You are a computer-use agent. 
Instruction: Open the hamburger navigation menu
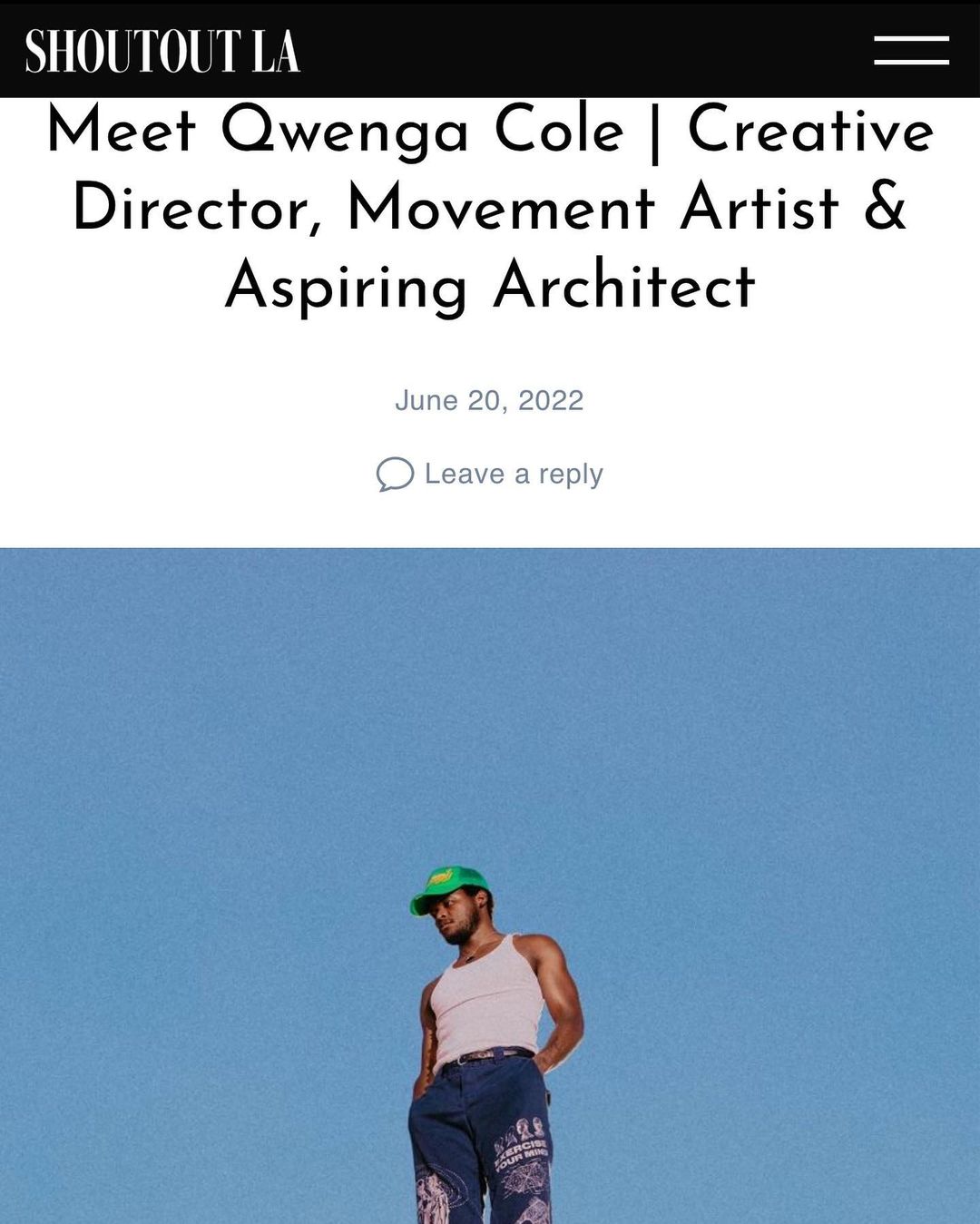tap(911, 50)
